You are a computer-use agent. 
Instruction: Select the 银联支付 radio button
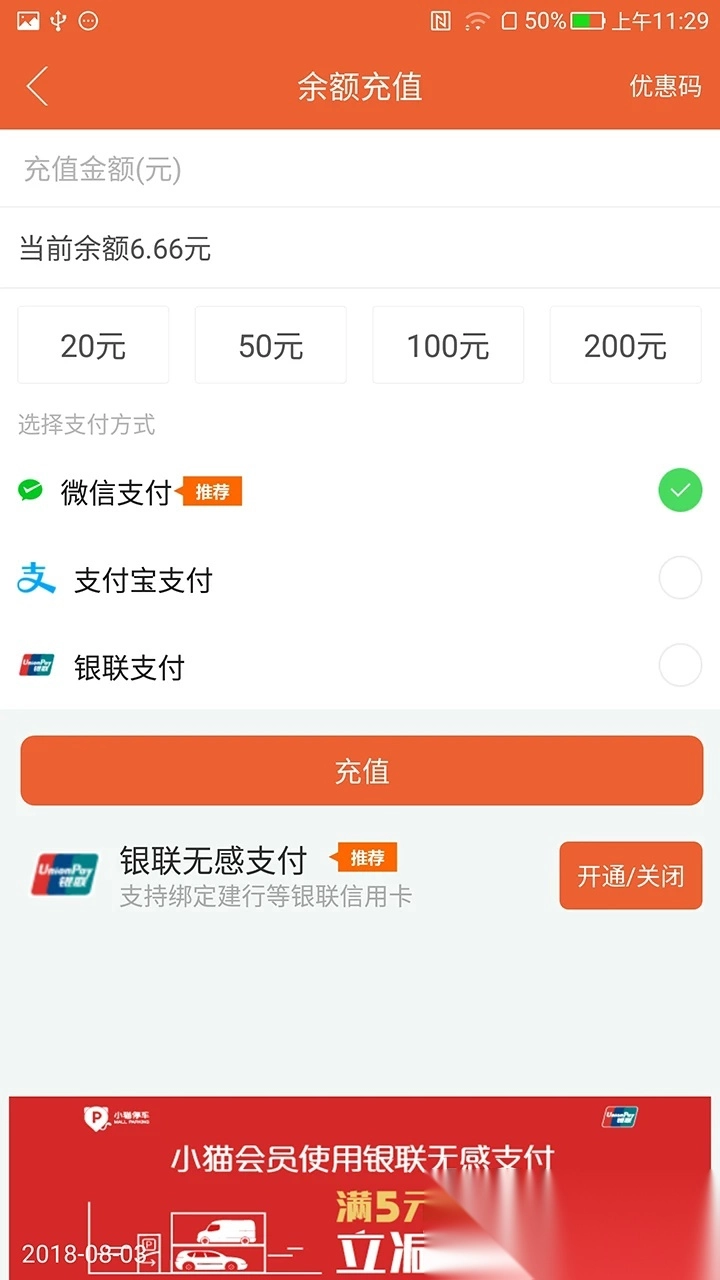click(x=680, y=666)
